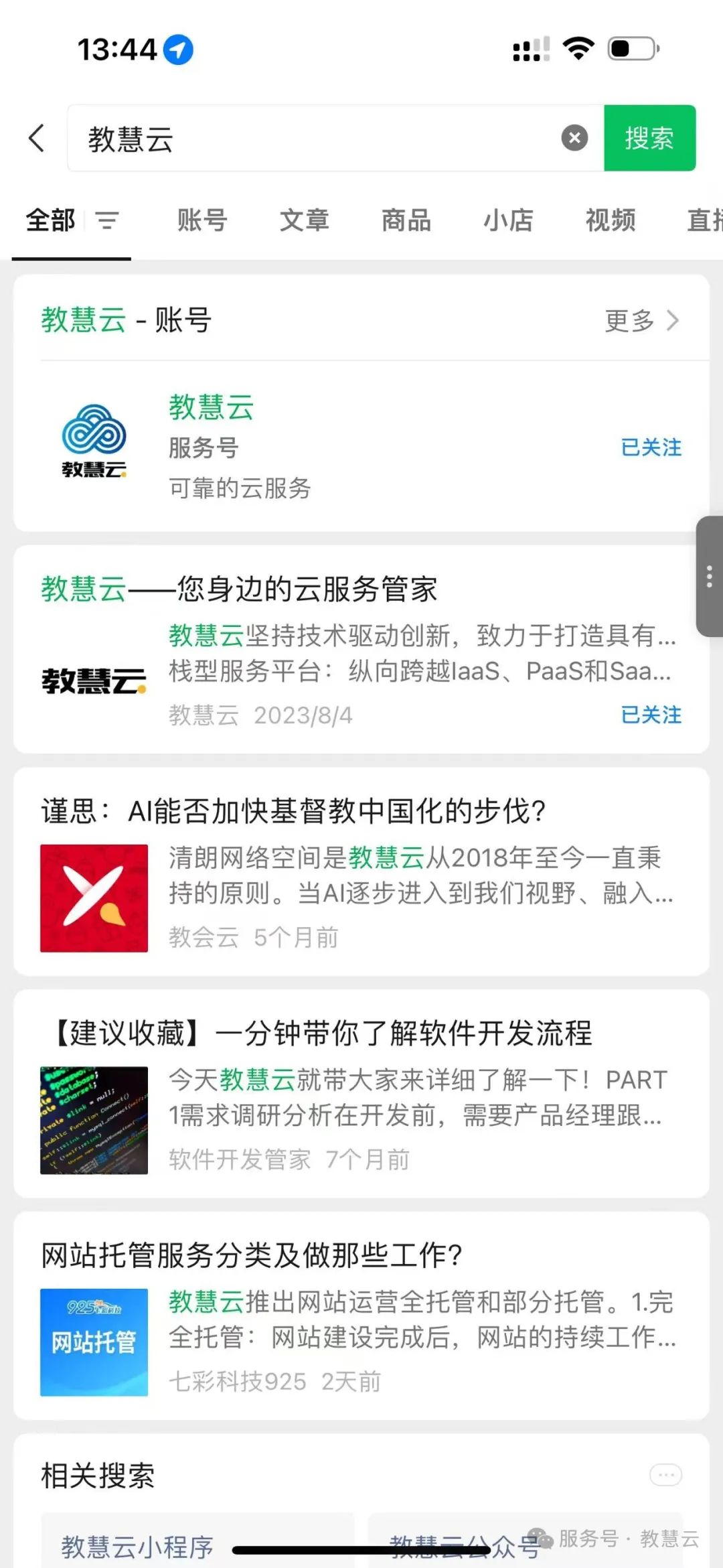
Task: View 更多 accounts for 教慧云
Action: 641,321
